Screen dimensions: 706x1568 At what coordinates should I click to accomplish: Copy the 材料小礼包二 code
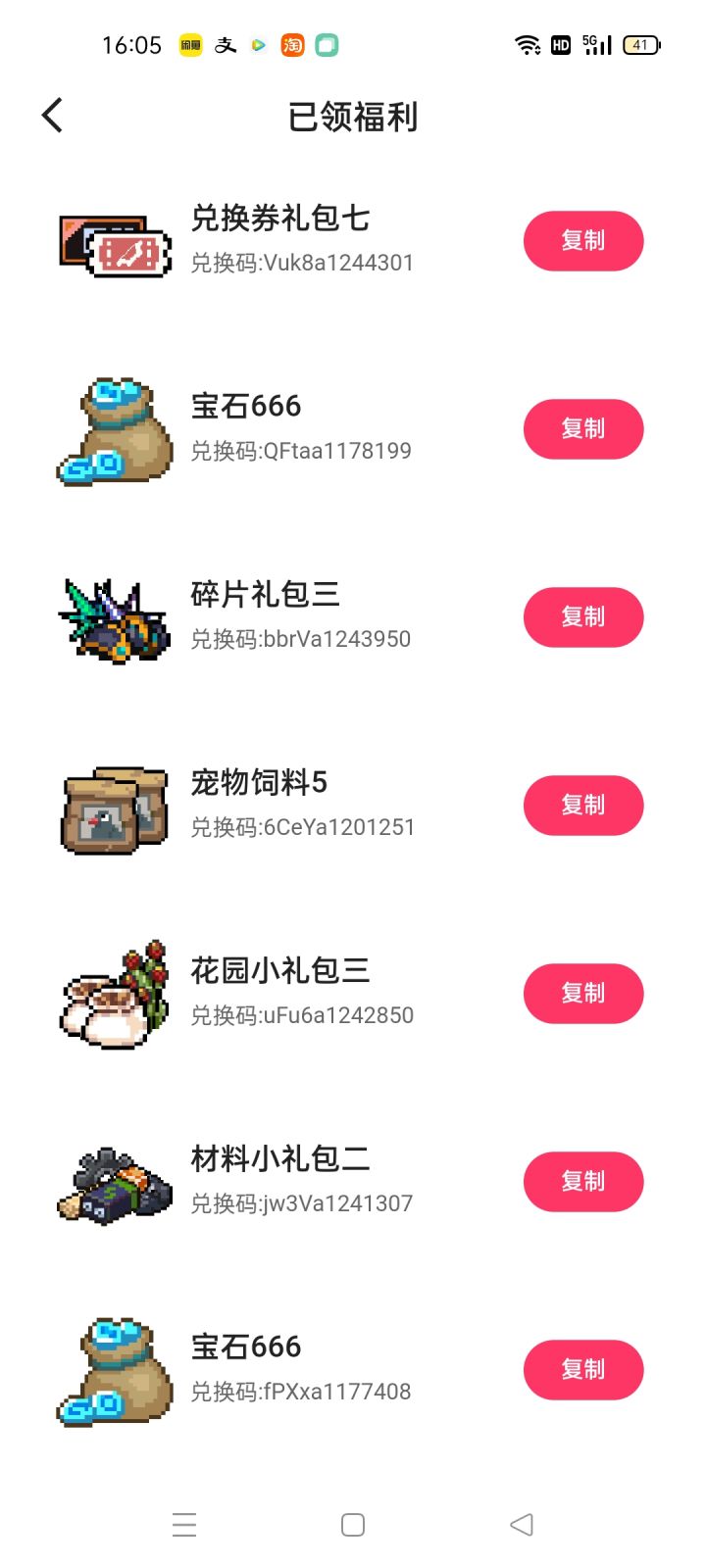[582, 1182]
